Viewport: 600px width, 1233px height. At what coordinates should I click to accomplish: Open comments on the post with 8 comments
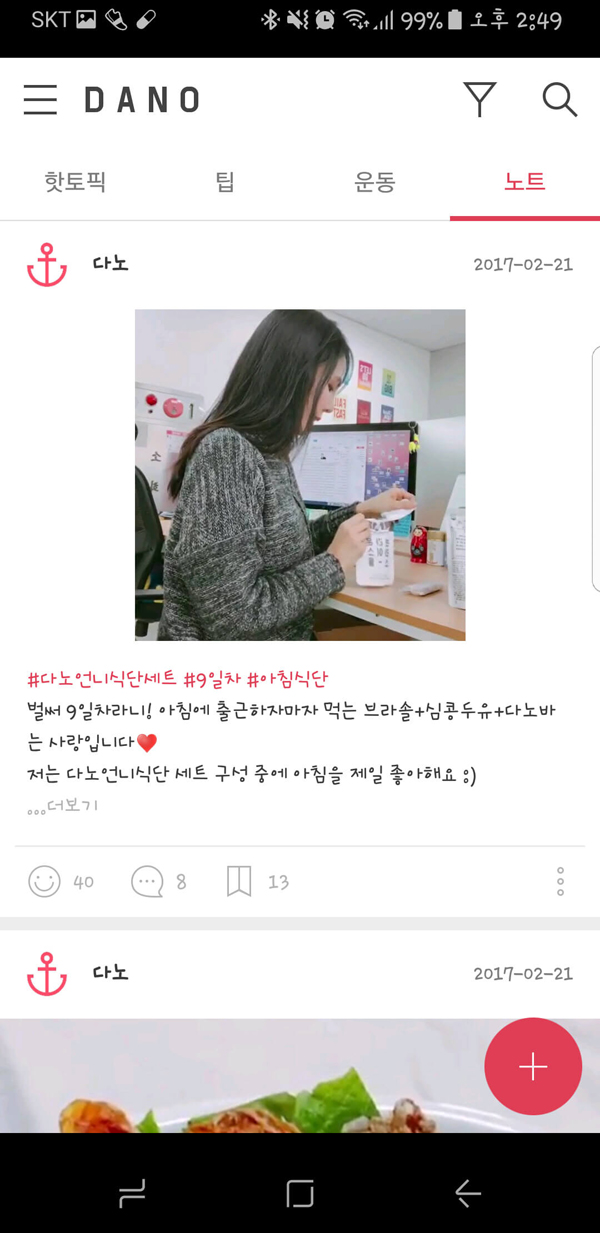click(x=147, y=881)
